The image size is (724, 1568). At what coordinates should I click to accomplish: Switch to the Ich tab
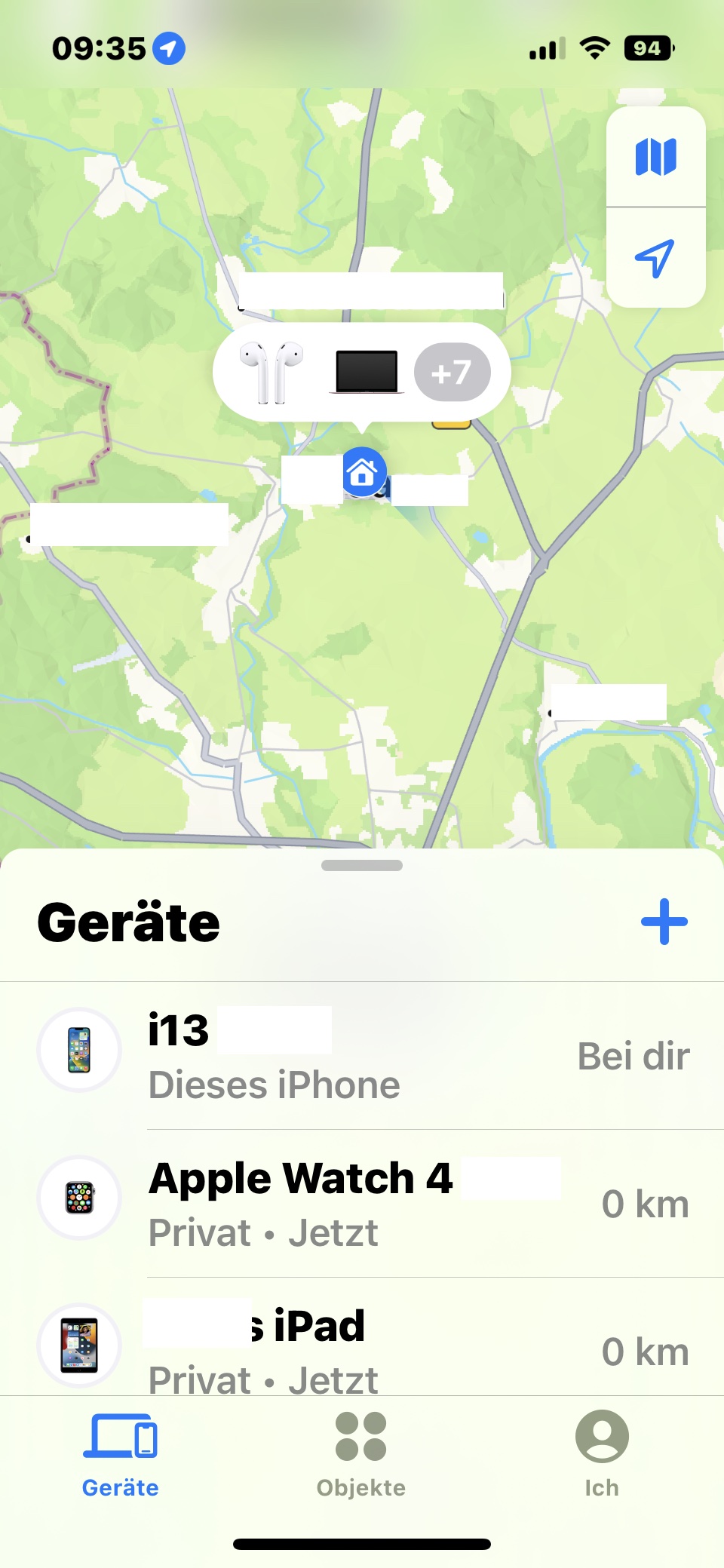(x=602, y=1456)
